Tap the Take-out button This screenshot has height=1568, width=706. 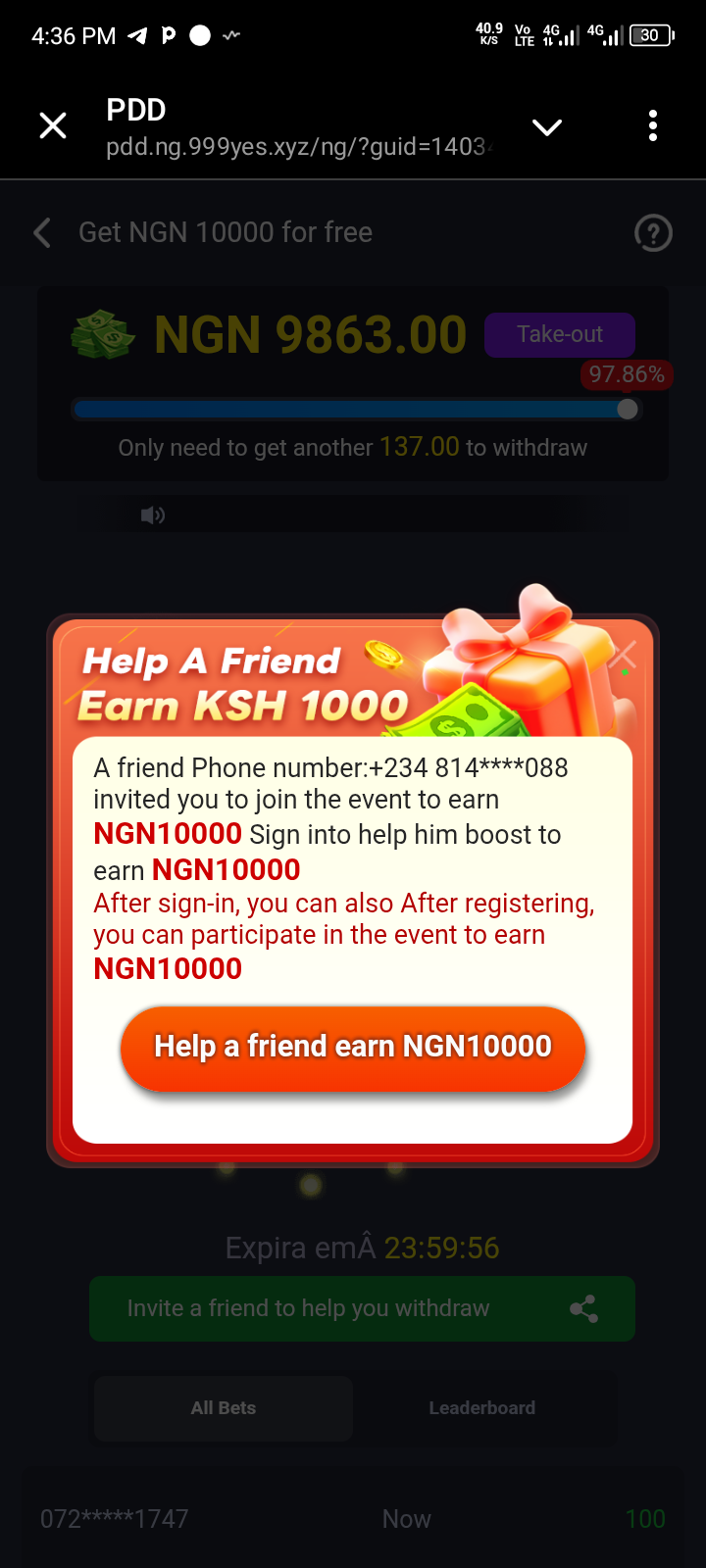click(x=560, y=334)
